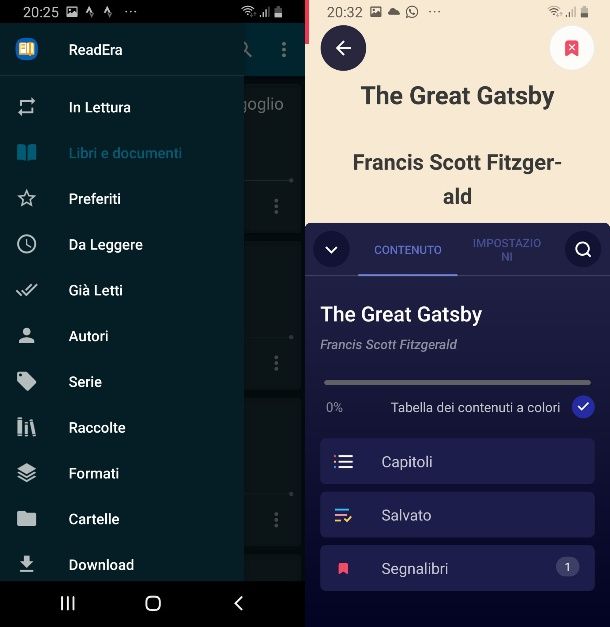Viewport: 610px width, 627px height.
Task: Open the Serie section
Action: [85, 382]
